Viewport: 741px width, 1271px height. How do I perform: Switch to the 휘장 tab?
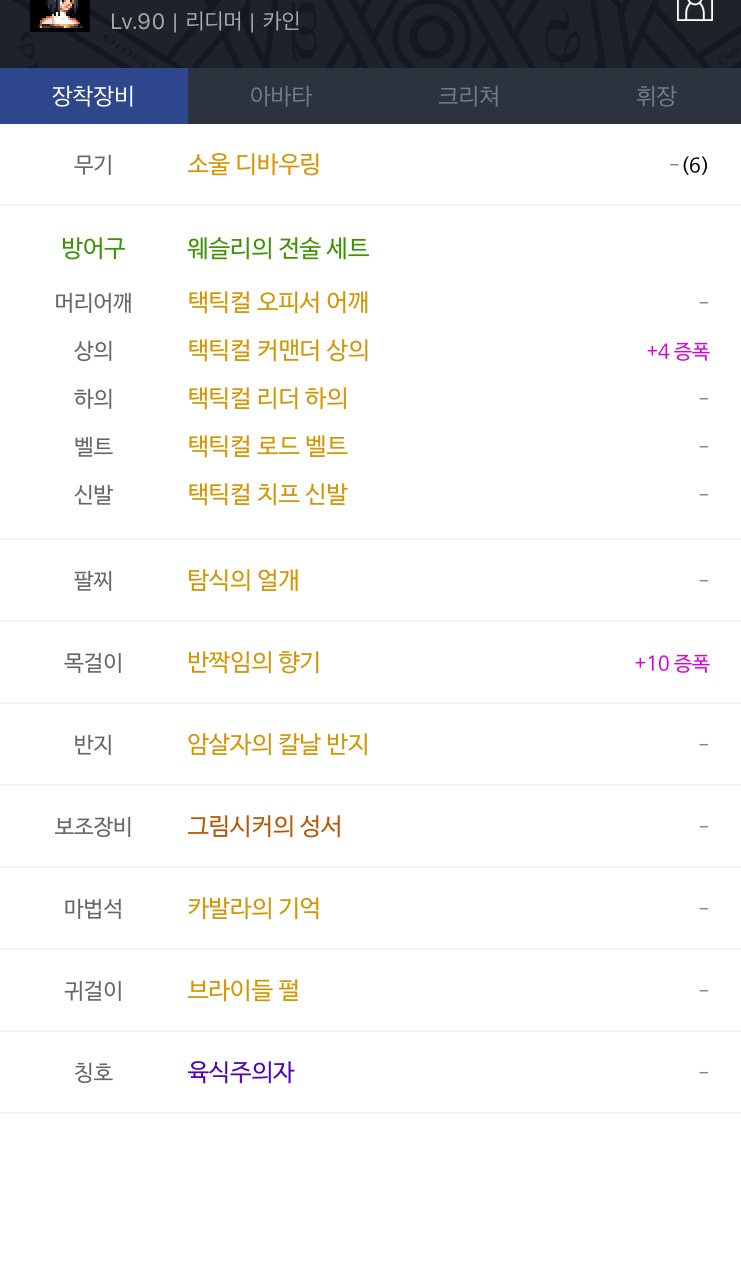(x=656, y=96)
